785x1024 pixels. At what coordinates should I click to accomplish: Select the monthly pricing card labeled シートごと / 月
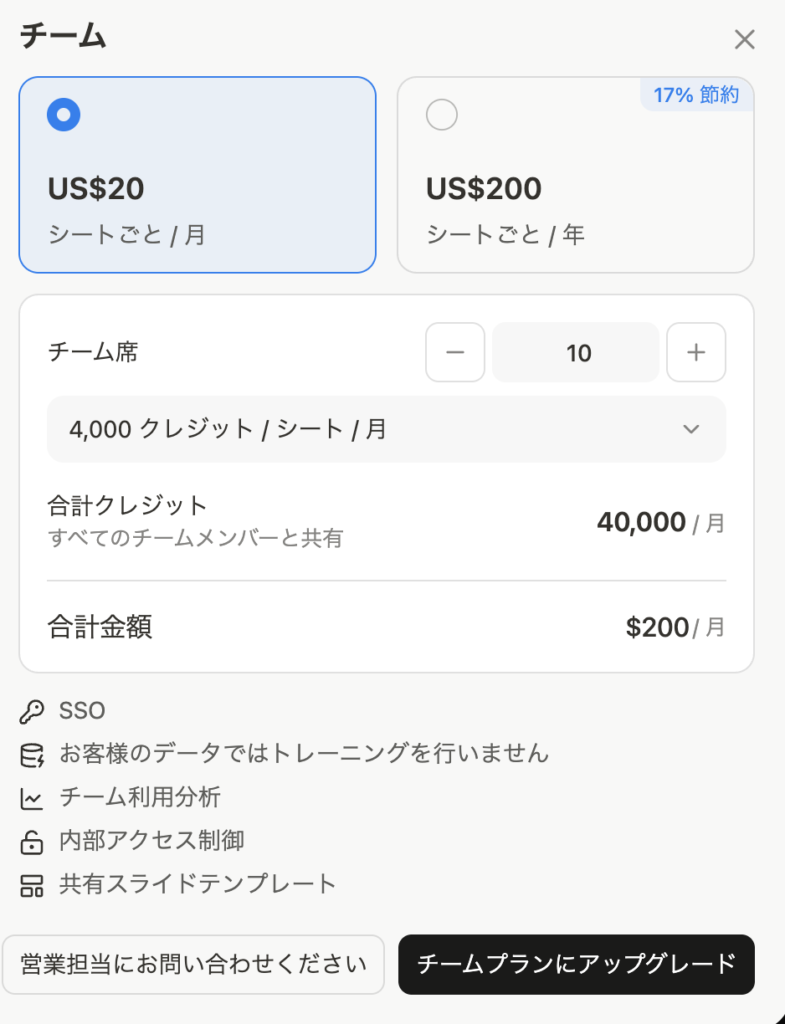(x=197, y=175)
